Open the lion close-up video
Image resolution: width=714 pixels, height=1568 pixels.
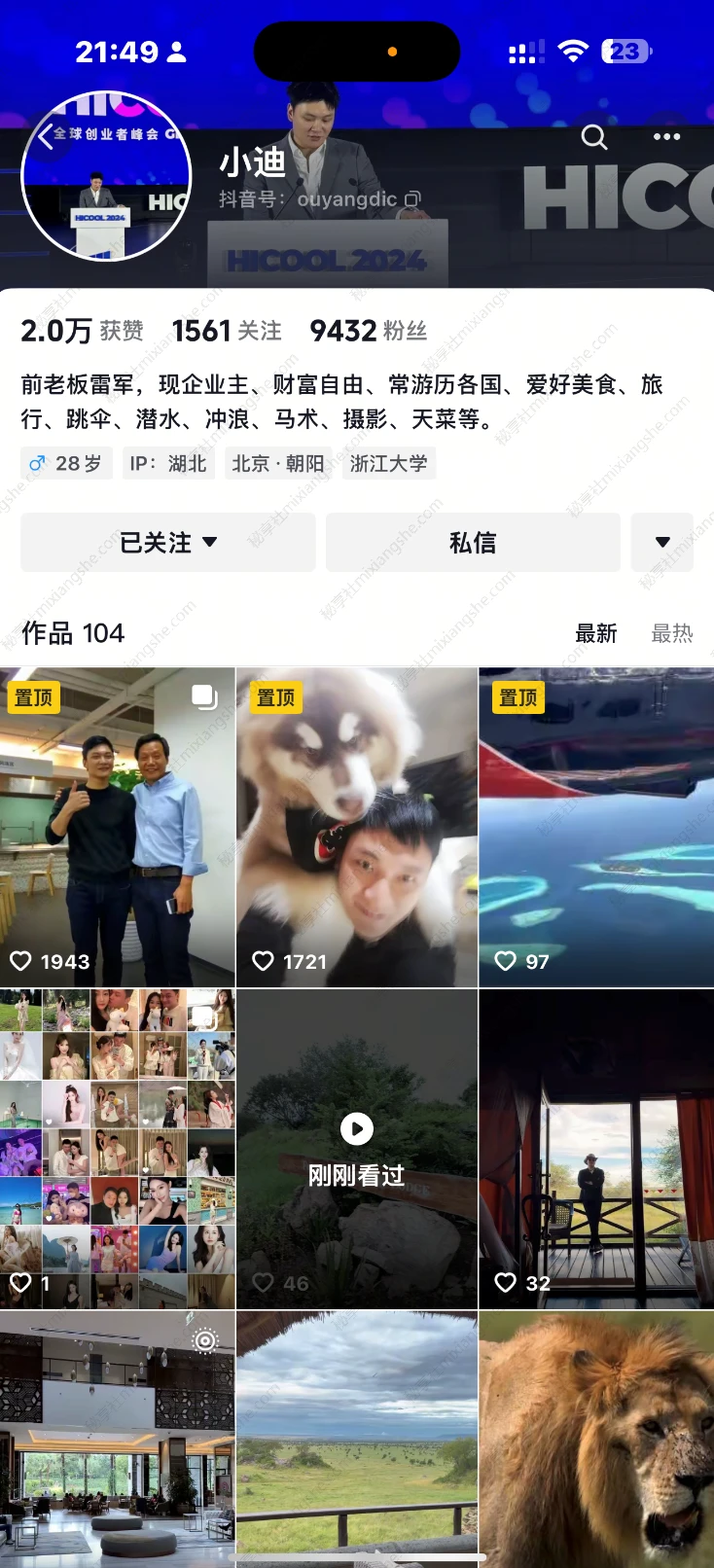coord(596,1440)
